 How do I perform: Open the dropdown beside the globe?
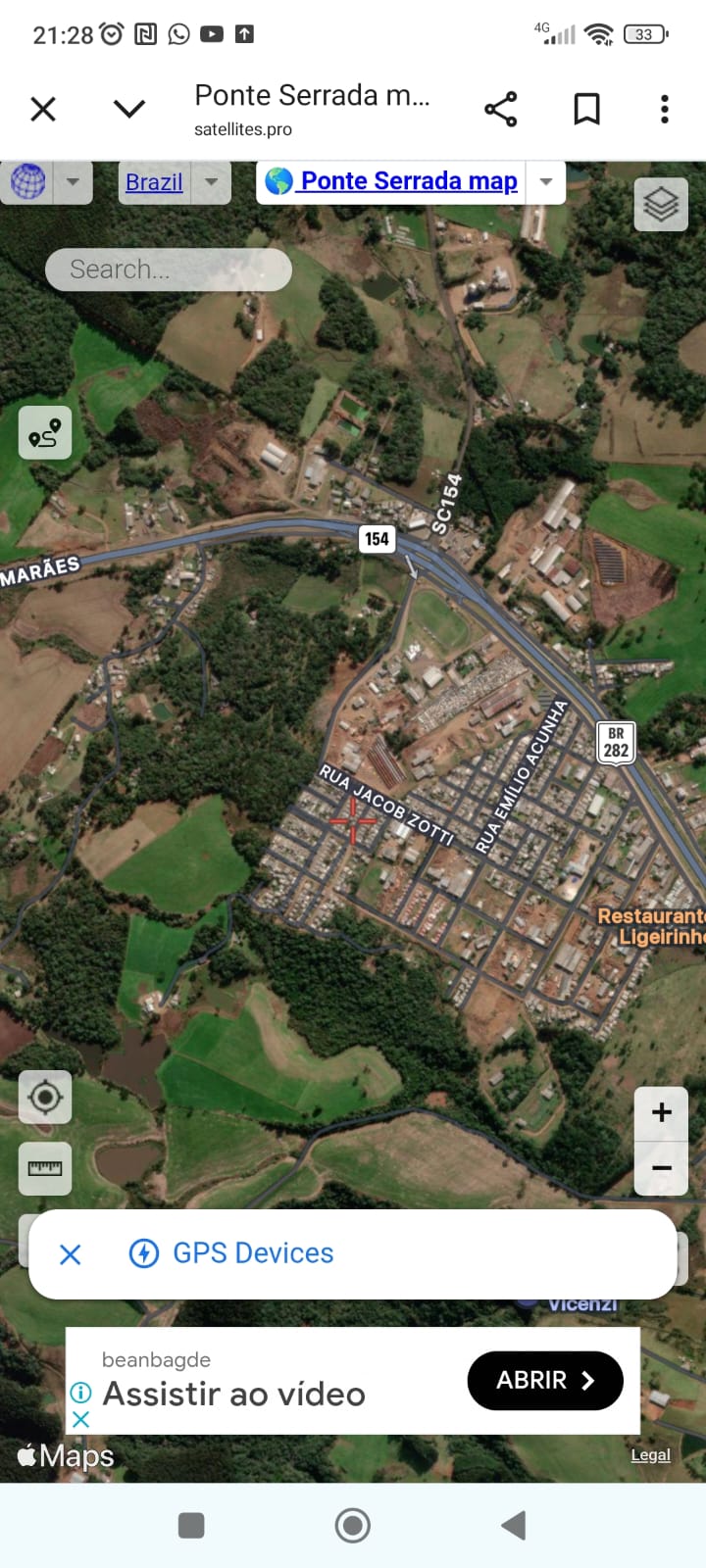(x=73, y=182)
